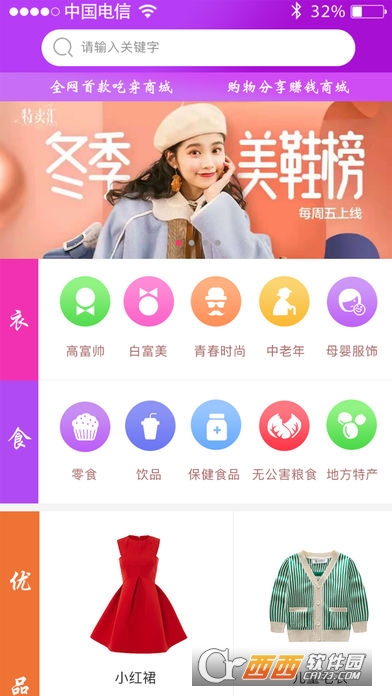Screen dimensions: 392x696
Task: Open the 中老年 clothing category
Action: pyautogui.click(x=285, y=317)
